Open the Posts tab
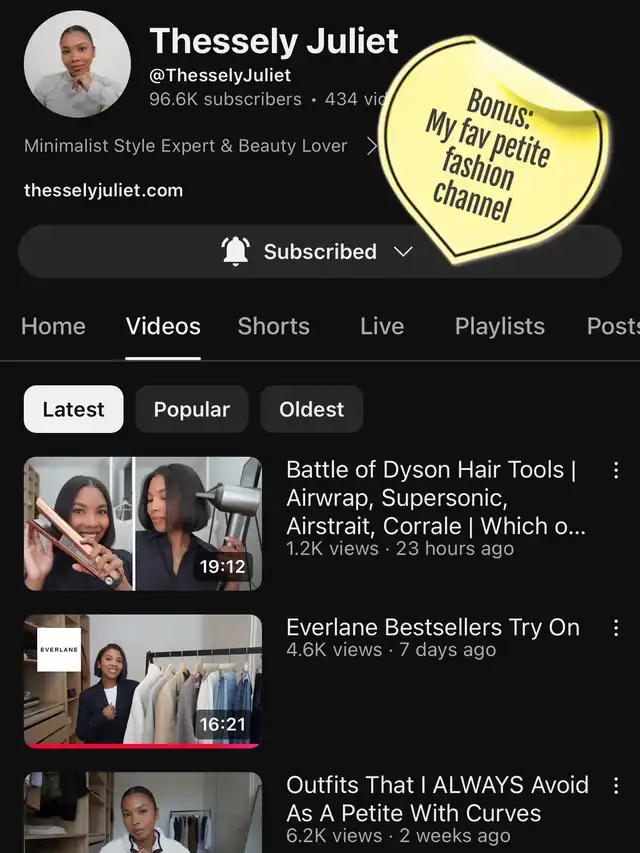Viewport: 640px width, 853px height. (612, 326)
